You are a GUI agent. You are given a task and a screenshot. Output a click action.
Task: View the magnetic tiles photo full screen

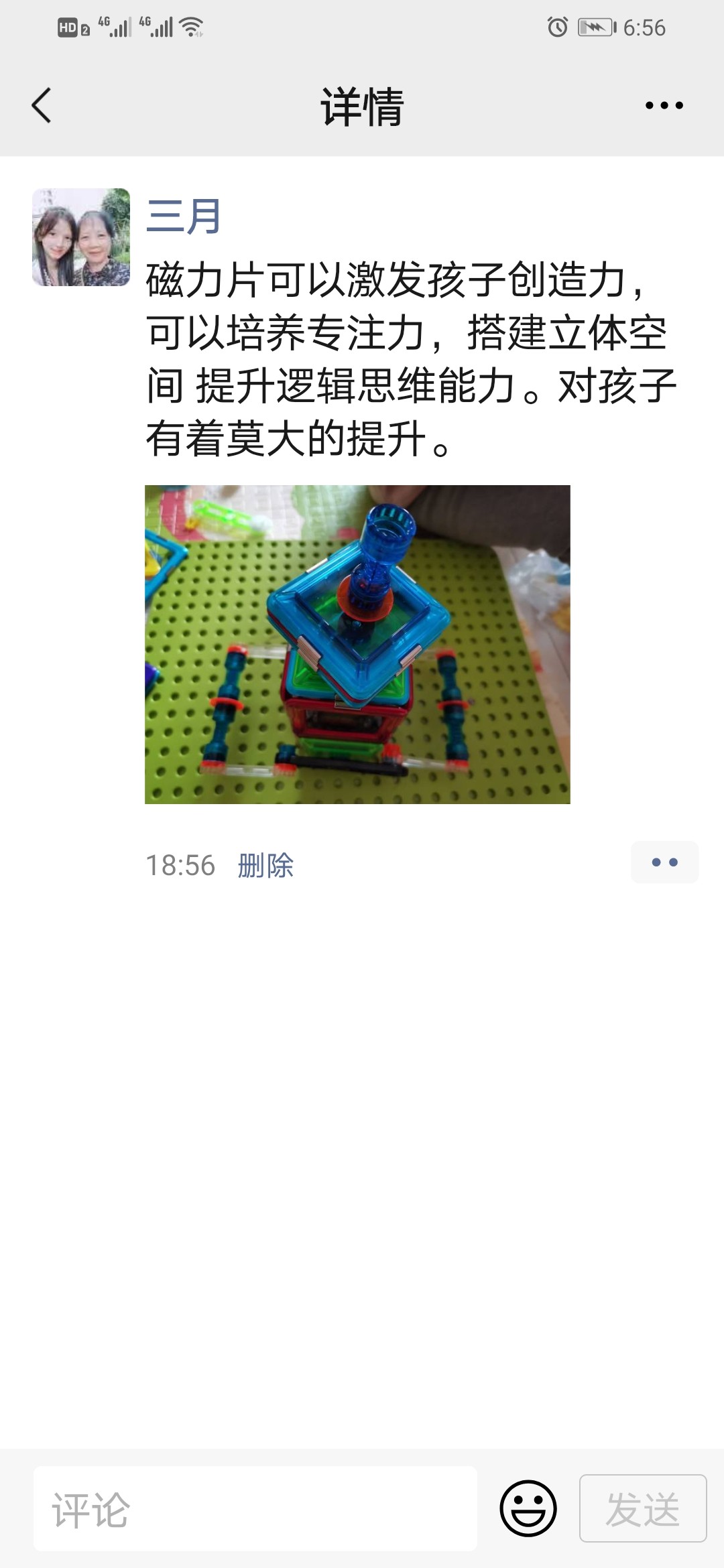pyautogui.click(x=357, y=644)
